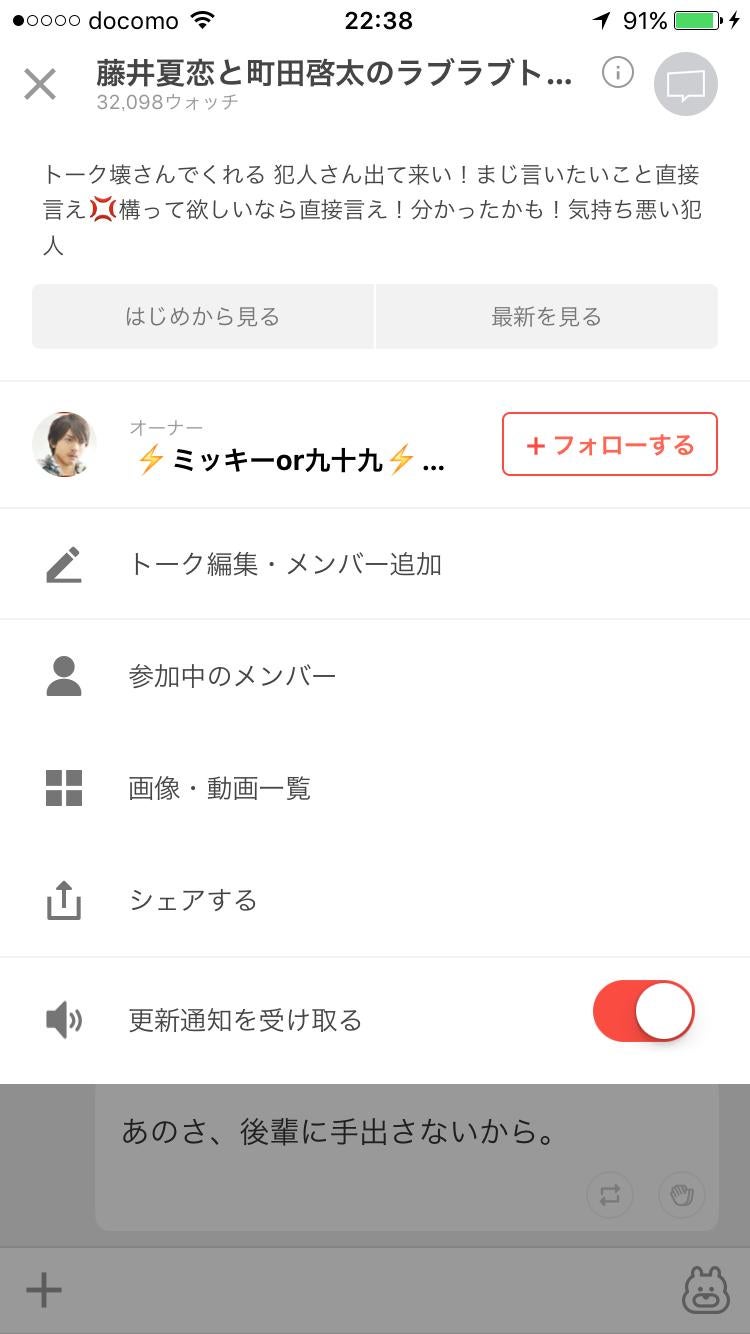750x1334 pixels.
Task: Click the person icon beside 参加中のメンバー
Action: coord(64,675)
